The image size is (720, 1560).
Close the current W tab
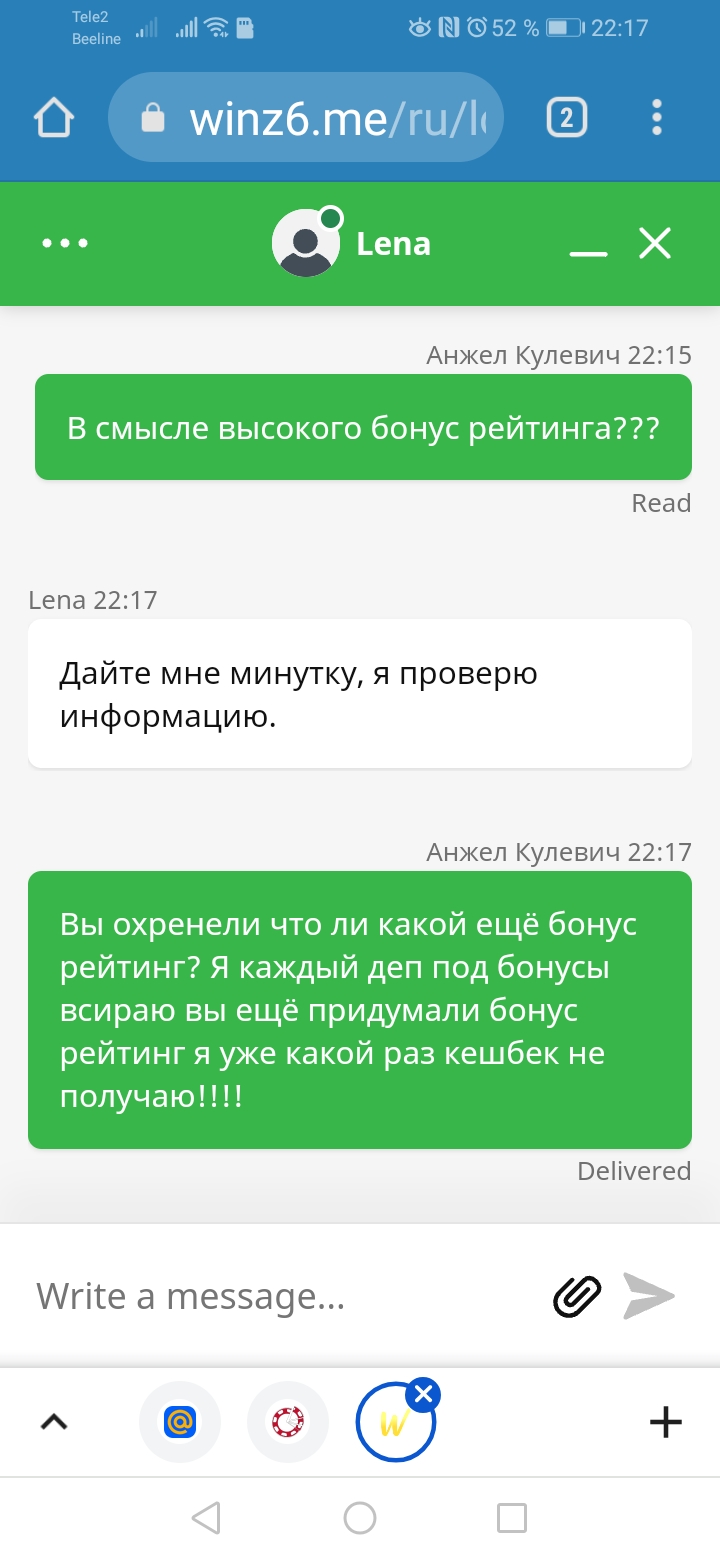pyautogui.click(x=424, y=1393)
